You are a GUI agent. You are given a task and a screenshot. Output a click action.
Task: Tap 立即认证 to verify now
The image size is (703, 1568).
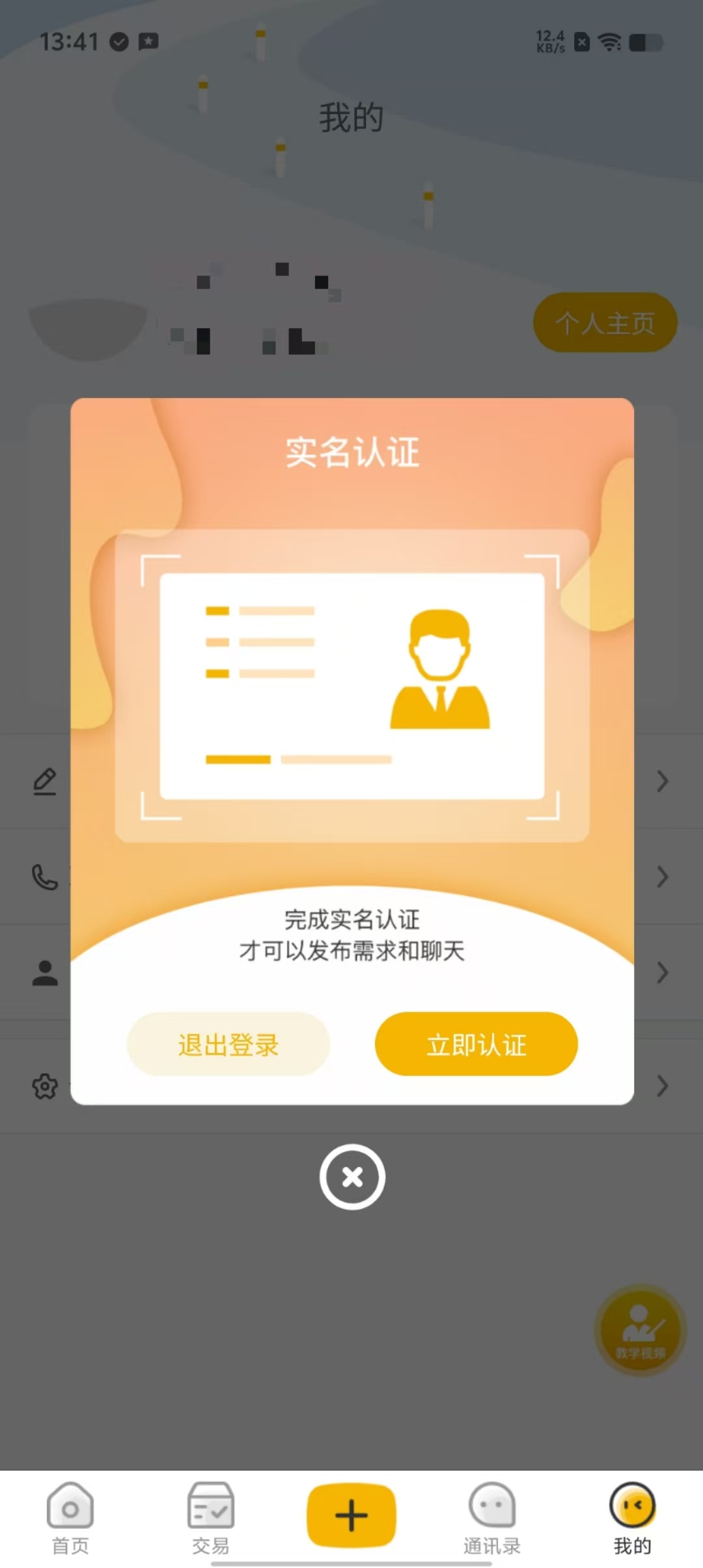pyautogui.click(x=476, y=1044)
